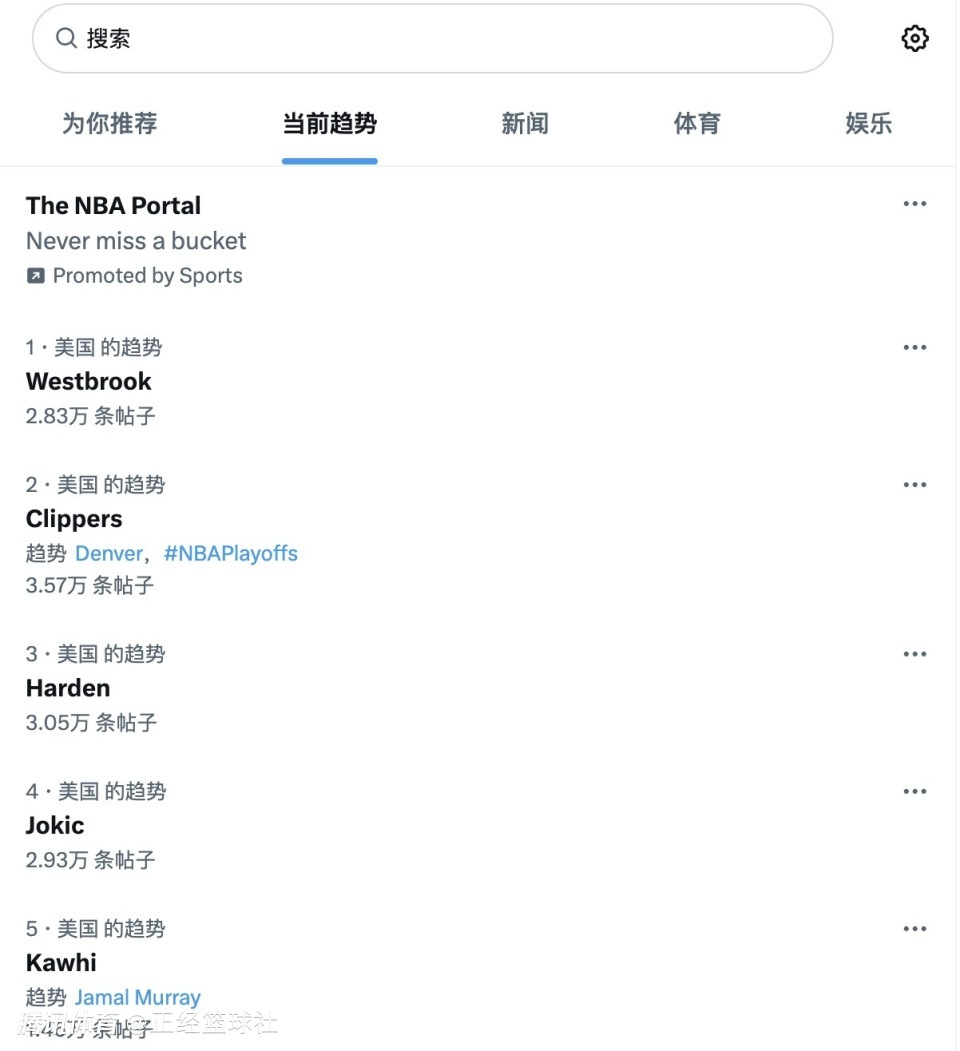View the Harden trend

pyautogui.click(x=68, y=688)
